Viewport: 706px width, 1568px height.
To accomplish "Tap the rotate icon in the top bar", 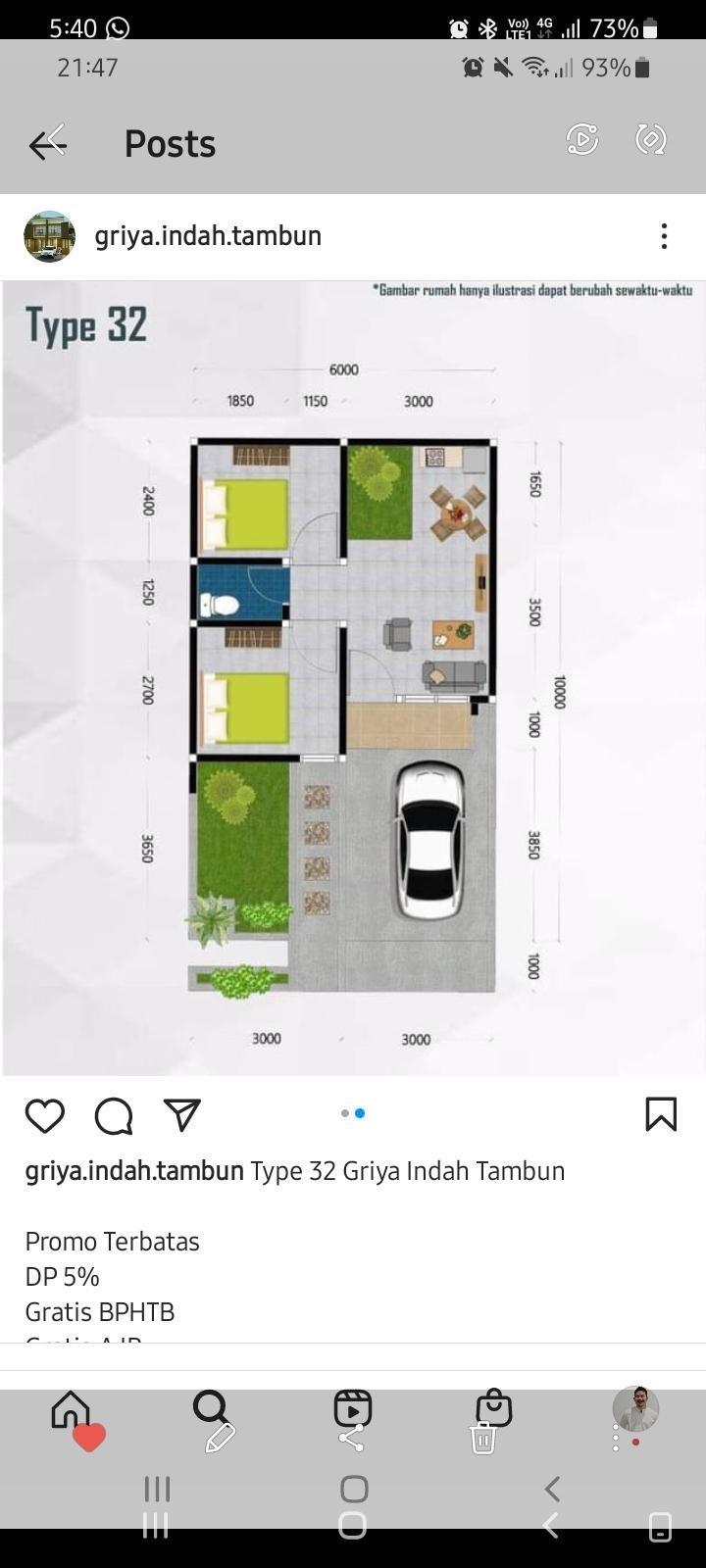I will coord(651,140).
